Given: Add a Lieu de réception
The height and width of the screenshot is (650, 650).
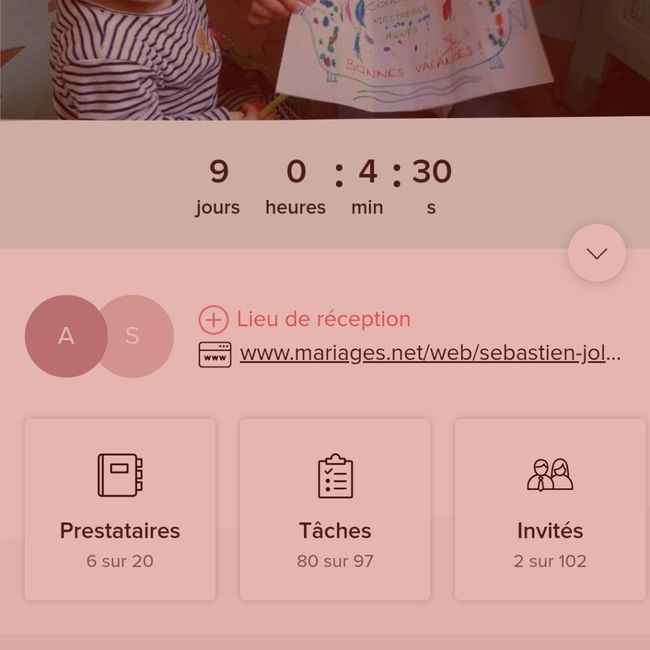Looking at the screenshot, I should [x=305, y=320].
